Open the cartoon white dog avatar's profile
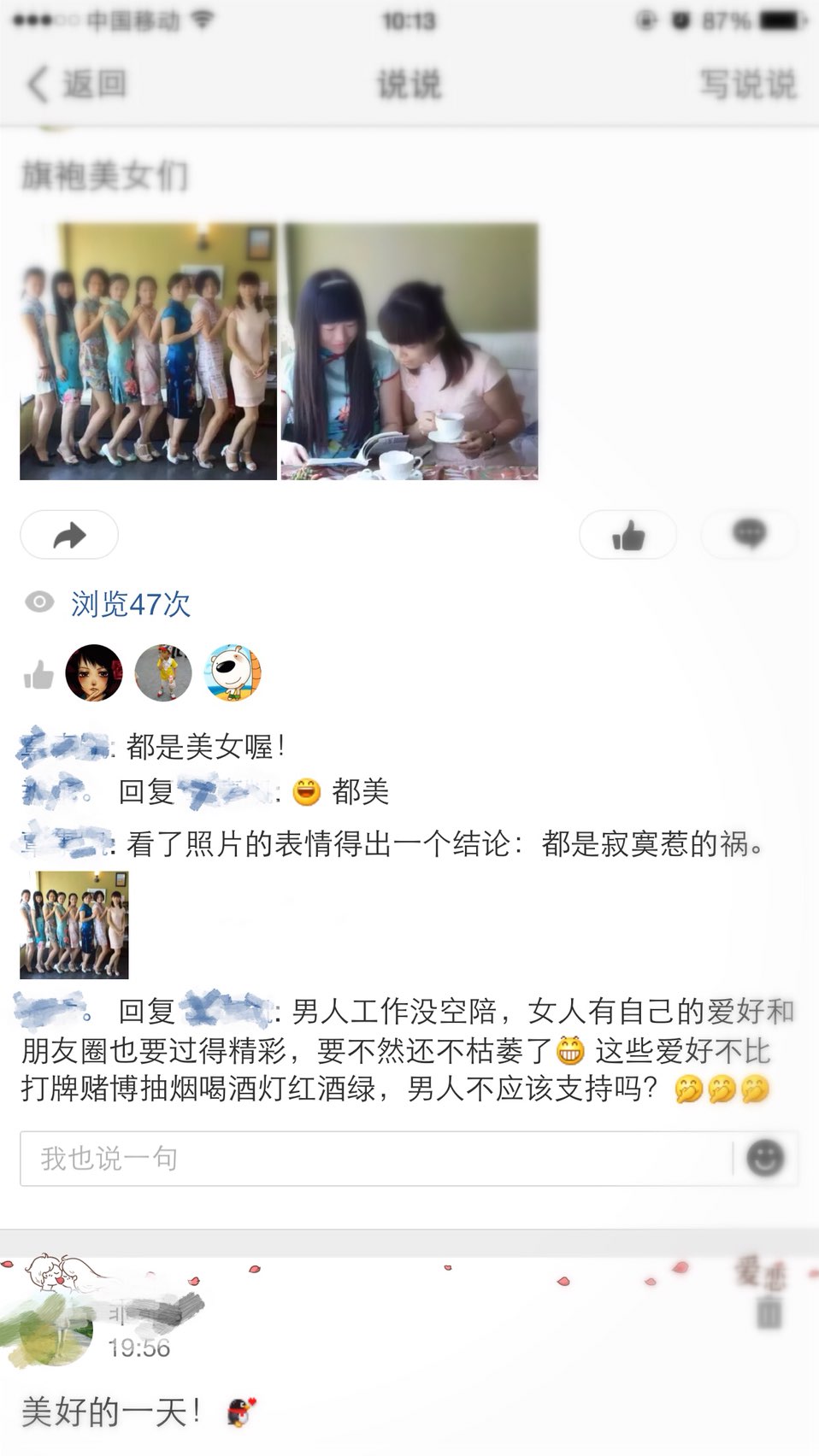This screenshot has width=819, height=1456. [233, 673]
